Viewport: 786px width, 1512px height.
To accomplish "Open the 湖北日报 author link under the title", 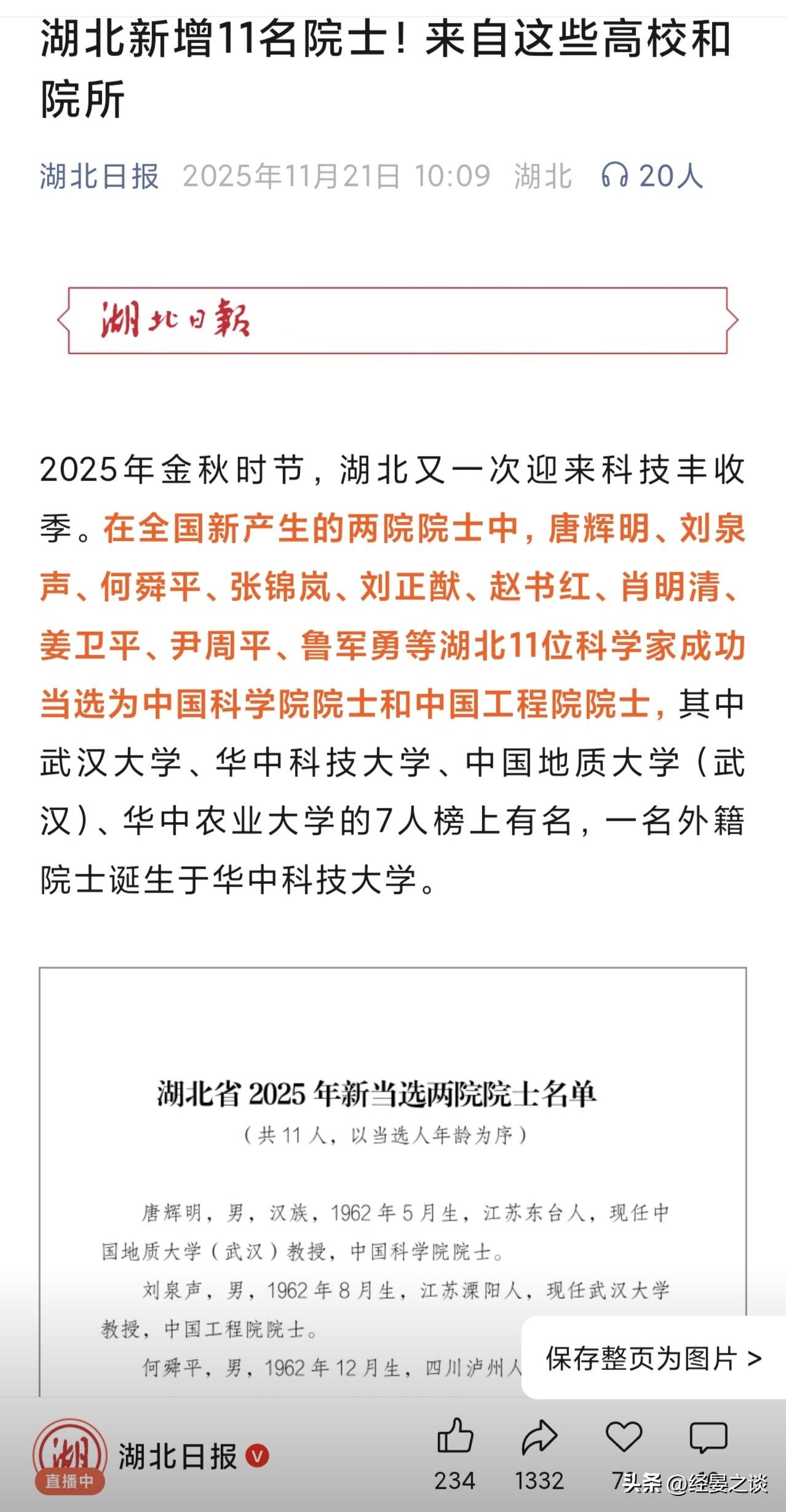I will coord(100,177).
